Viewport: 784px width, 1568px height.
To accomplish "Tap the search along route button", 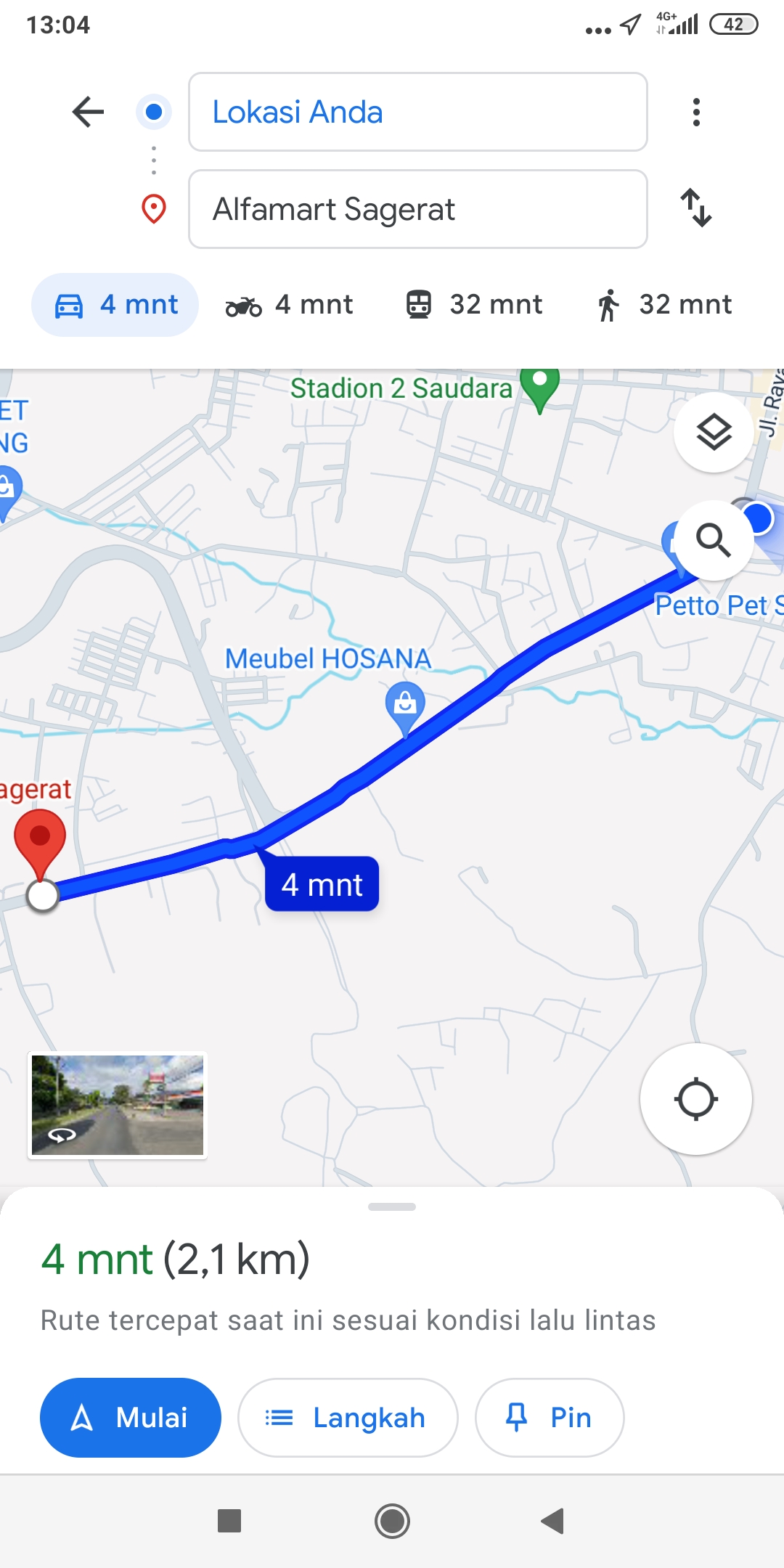I will tap(714, 540).
